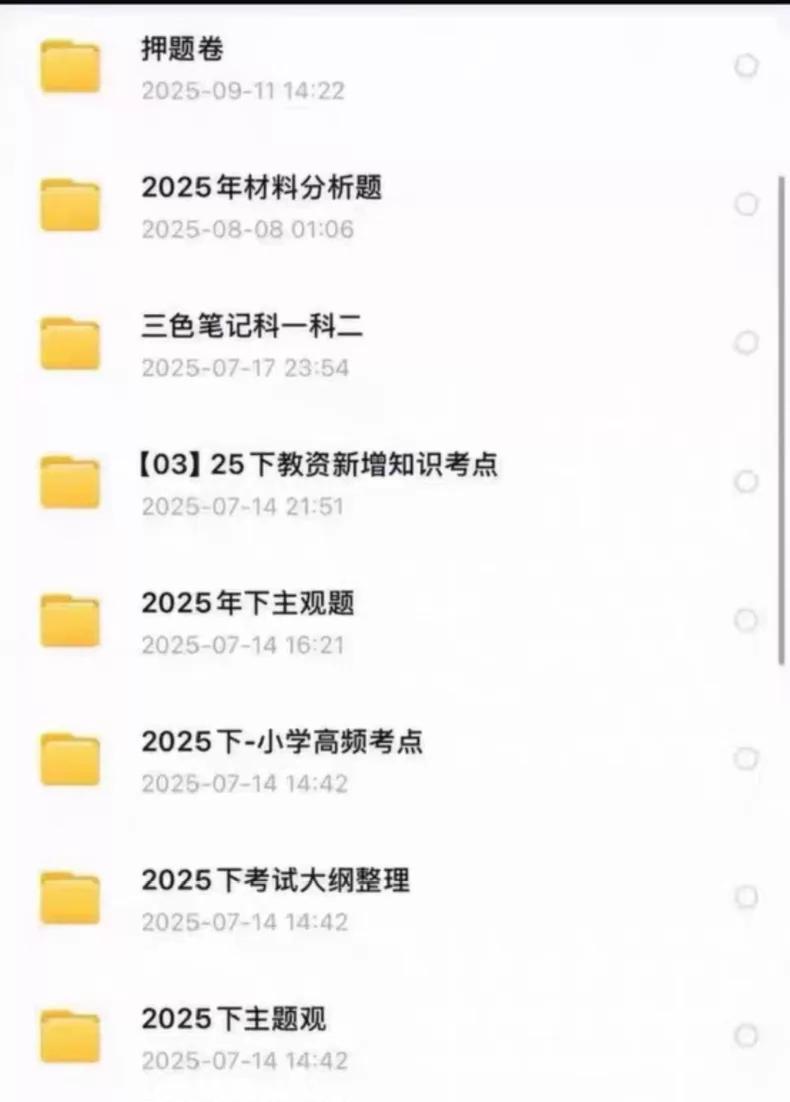Open the 押题卷 folder
Screen dimensions: 790x1102
(x=183, y=50)
